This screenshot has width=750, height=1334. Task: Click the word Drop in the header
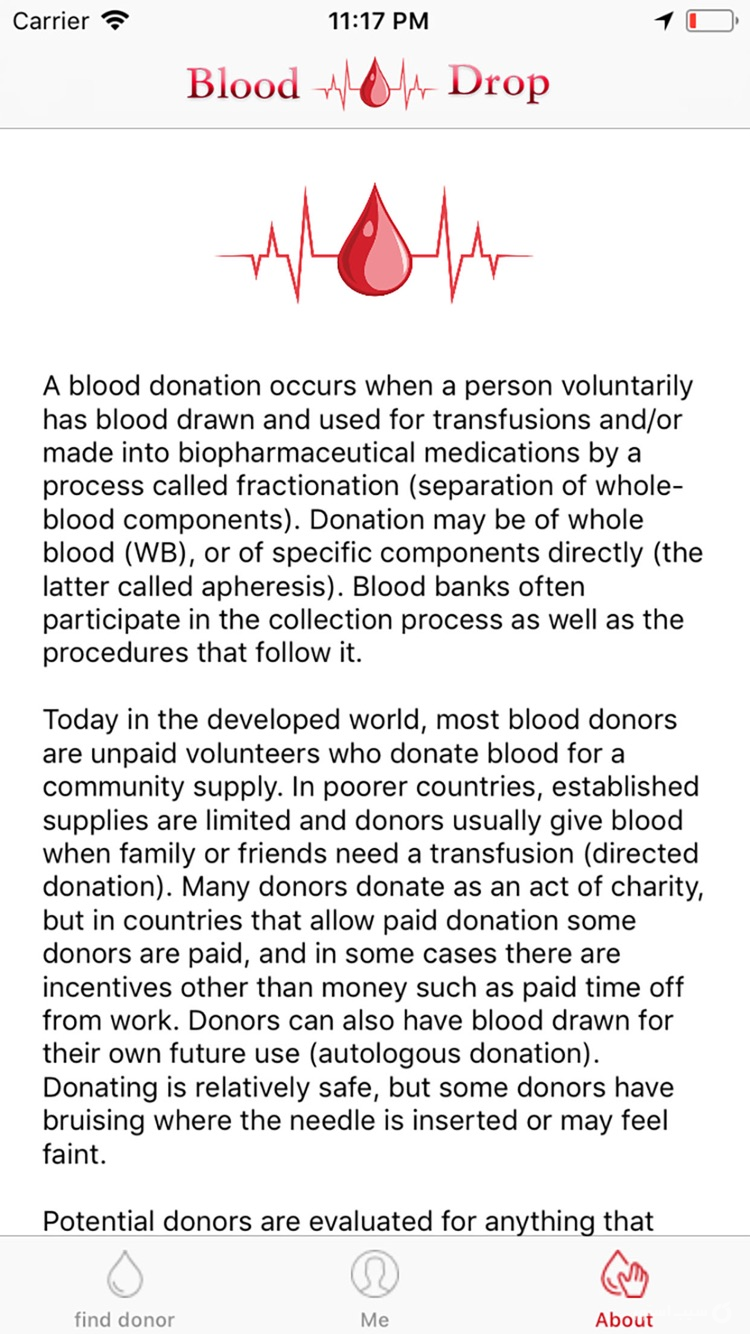(x=502, y=84)
